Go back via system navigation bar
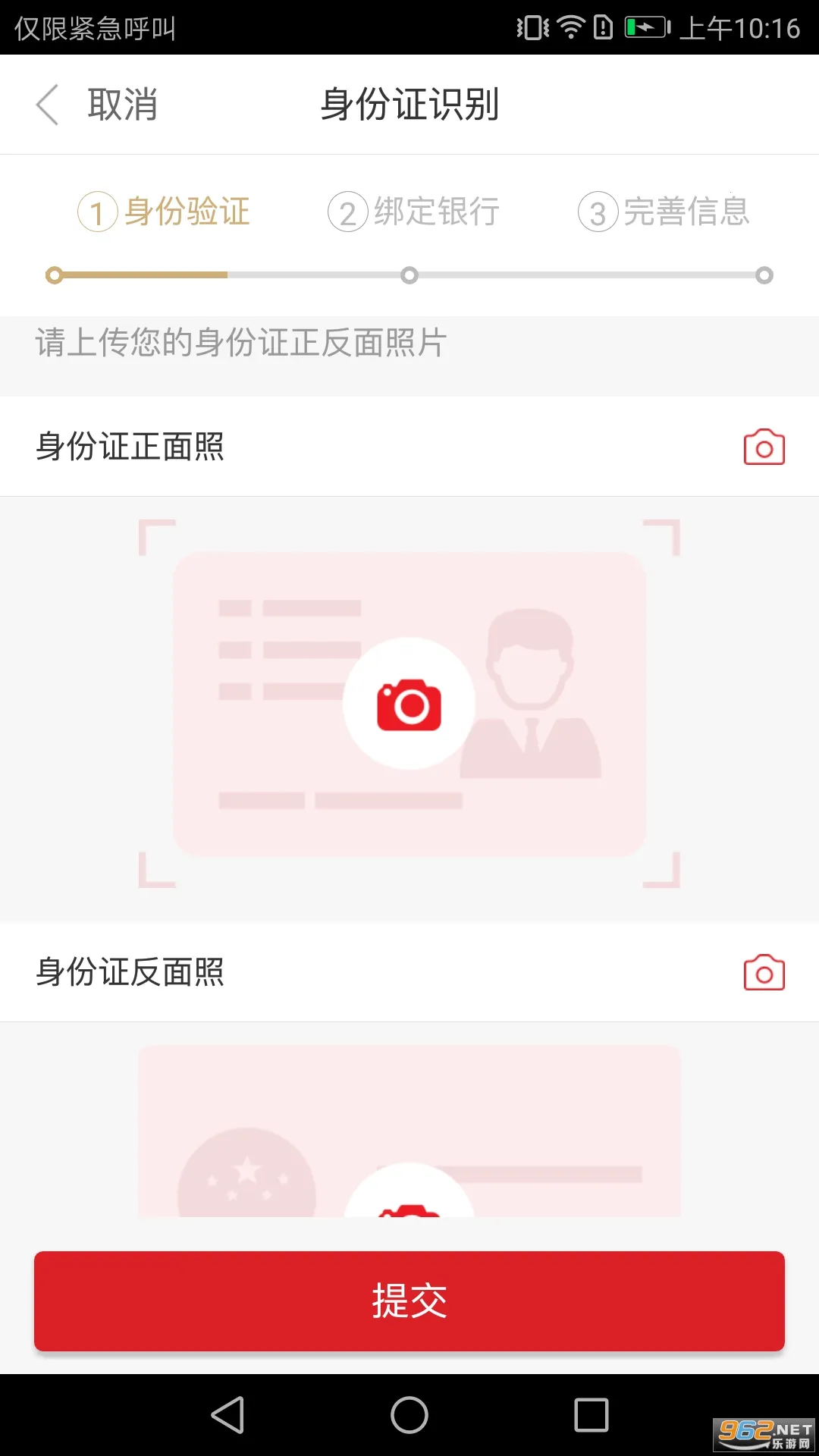 [227, 1415]
